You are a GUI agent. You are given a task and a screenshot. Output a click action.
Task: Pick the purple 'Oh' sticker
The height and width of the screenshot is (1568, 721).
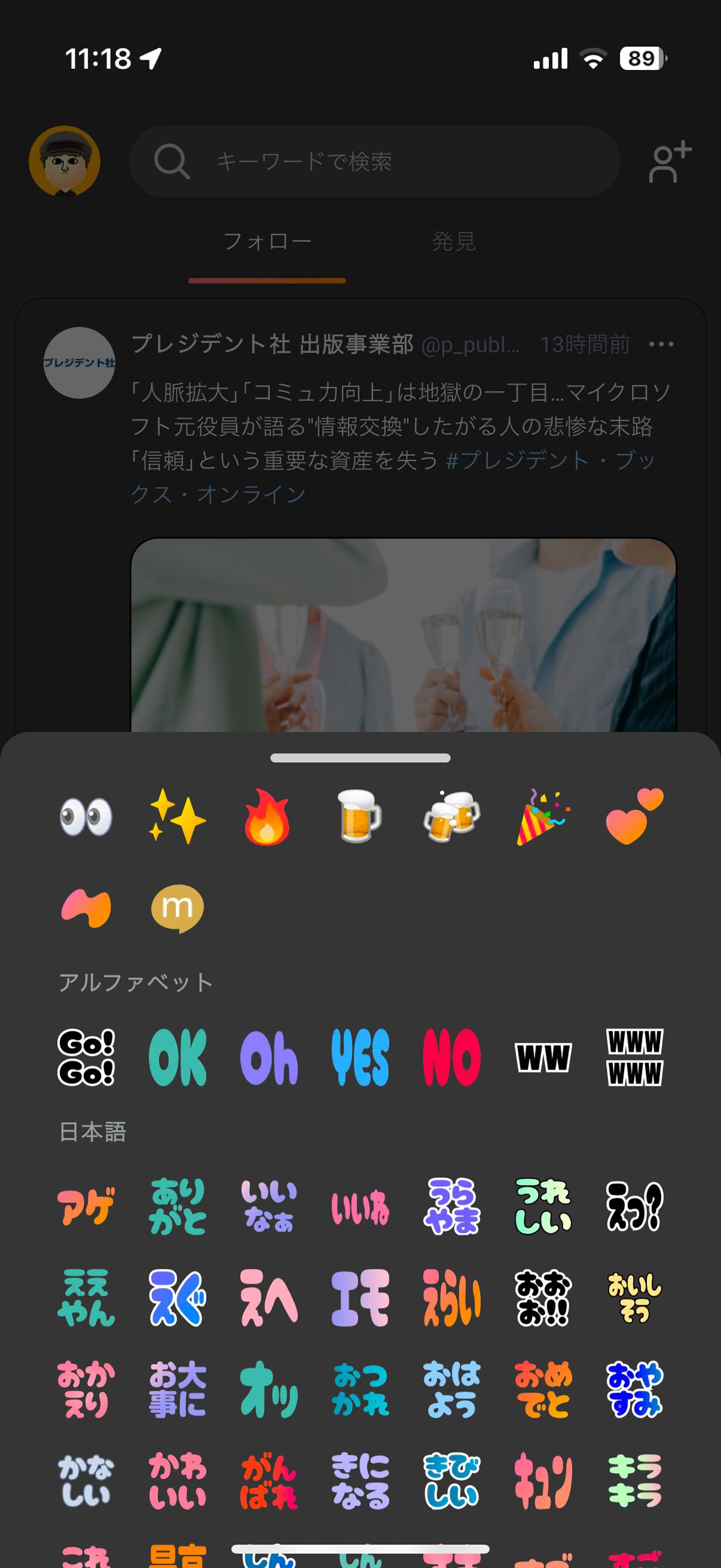tap(268, 1057)
